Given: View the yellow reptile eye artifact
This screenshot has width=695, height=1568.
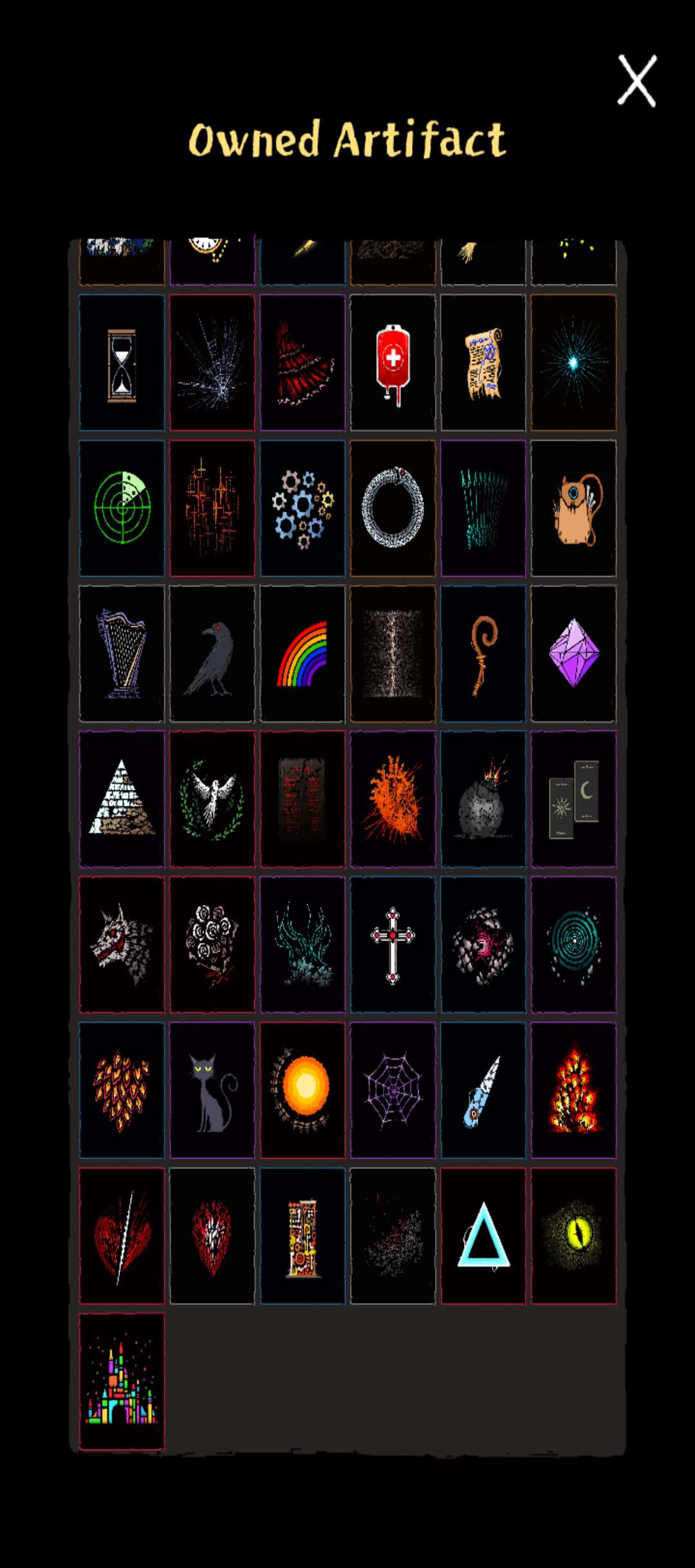Looking at the screenshot, I should [x=573, y=1235].
